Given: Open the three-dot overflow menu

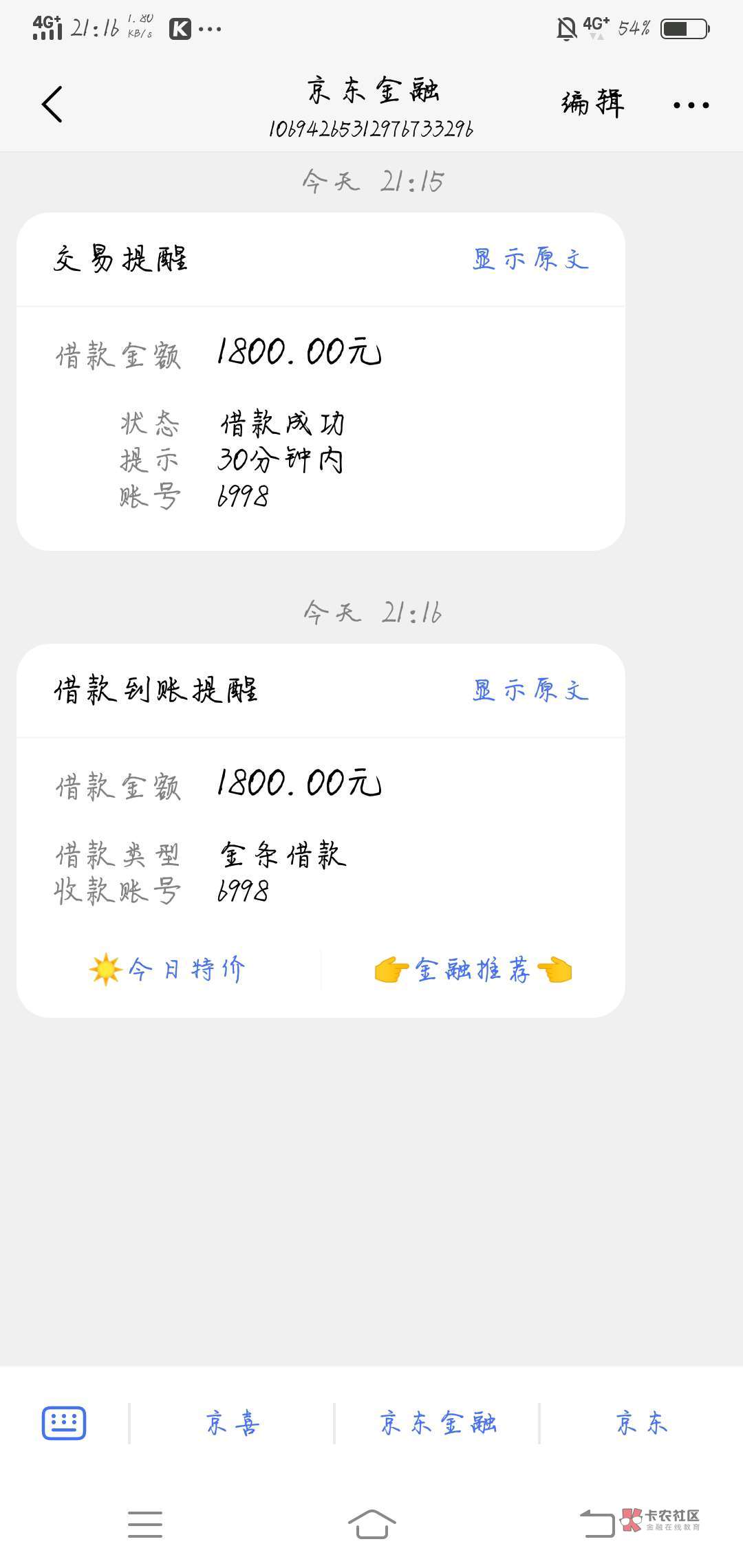Looking at the screenshot, I should pyautogui.click(x=691, y=105).
